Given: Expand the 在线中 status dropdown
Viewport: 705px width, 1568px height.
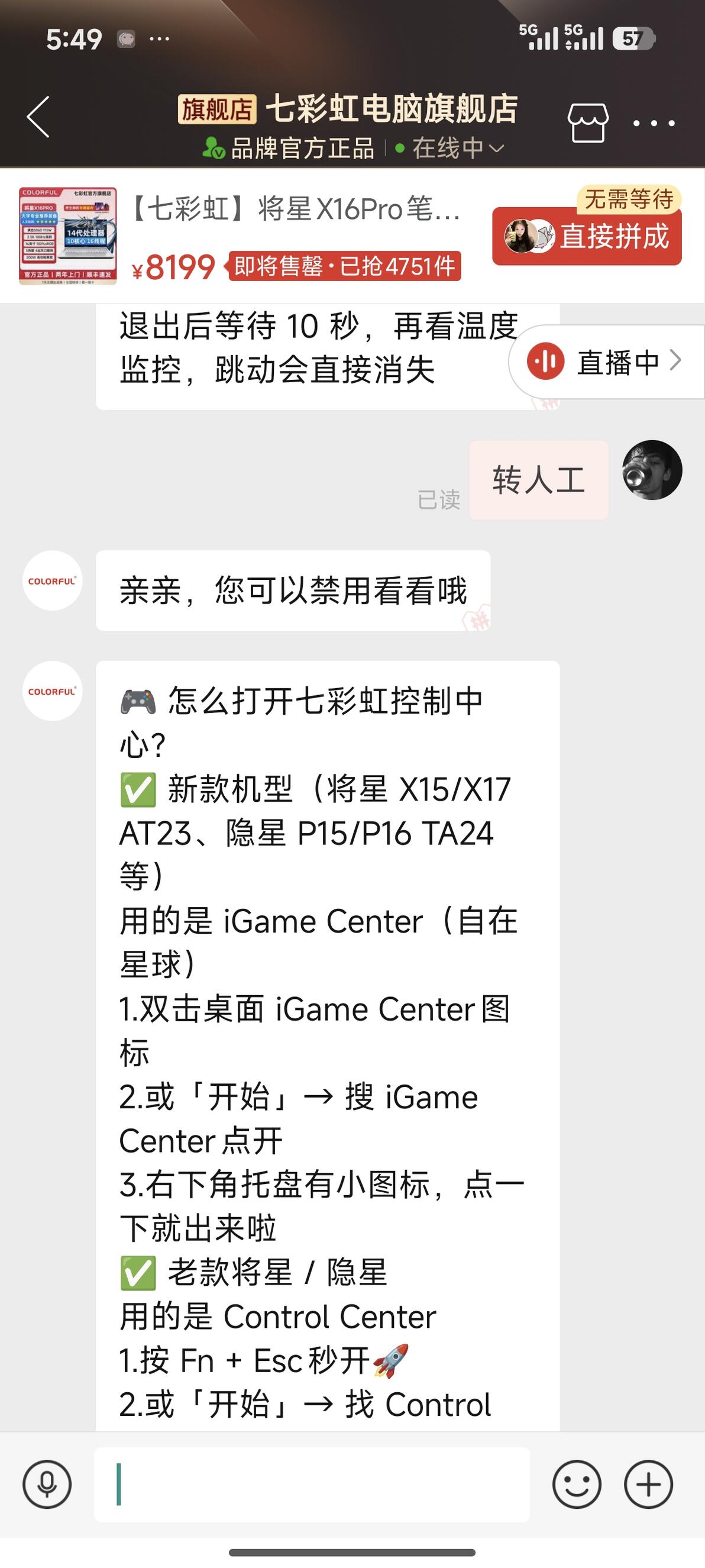Looking at the screenshot, I should click(x=450, y=148).
